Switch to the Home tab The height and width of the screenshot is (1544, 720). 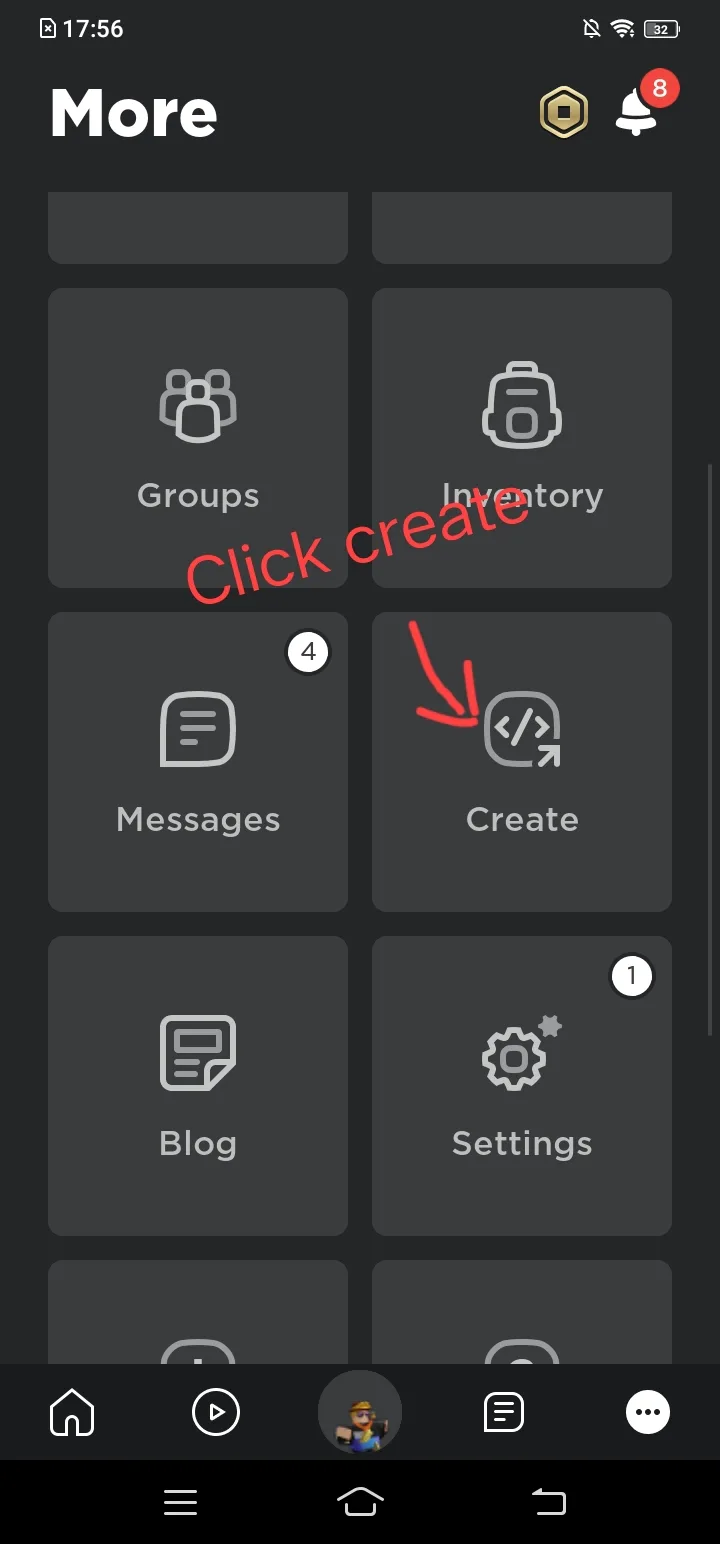72,1412
